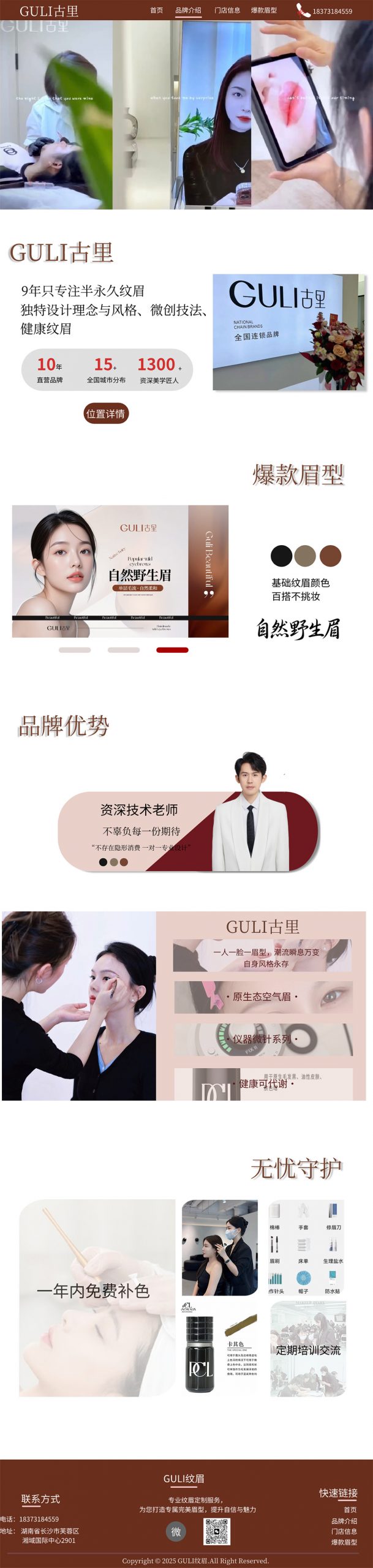Select the first carousel page indicator
Image resolution: width=373 pixels, height=1568 pixels.
(x=75, y=650)
